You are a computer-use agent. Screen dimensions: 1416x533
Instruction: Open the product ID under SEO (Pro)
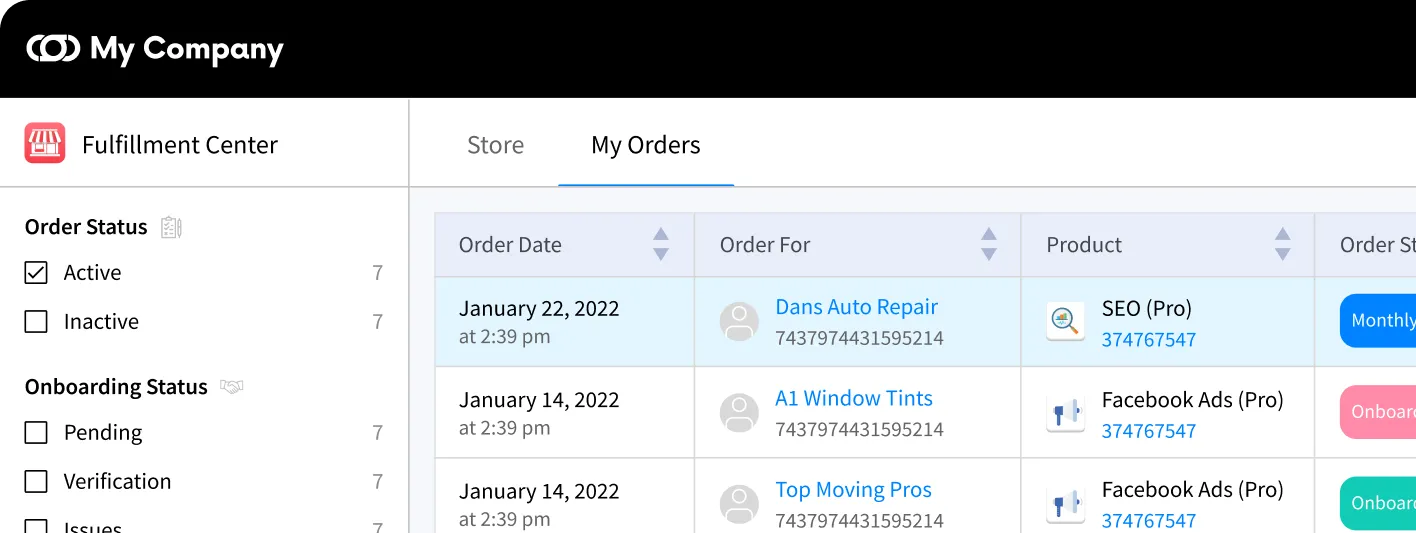click(1148, 340)
